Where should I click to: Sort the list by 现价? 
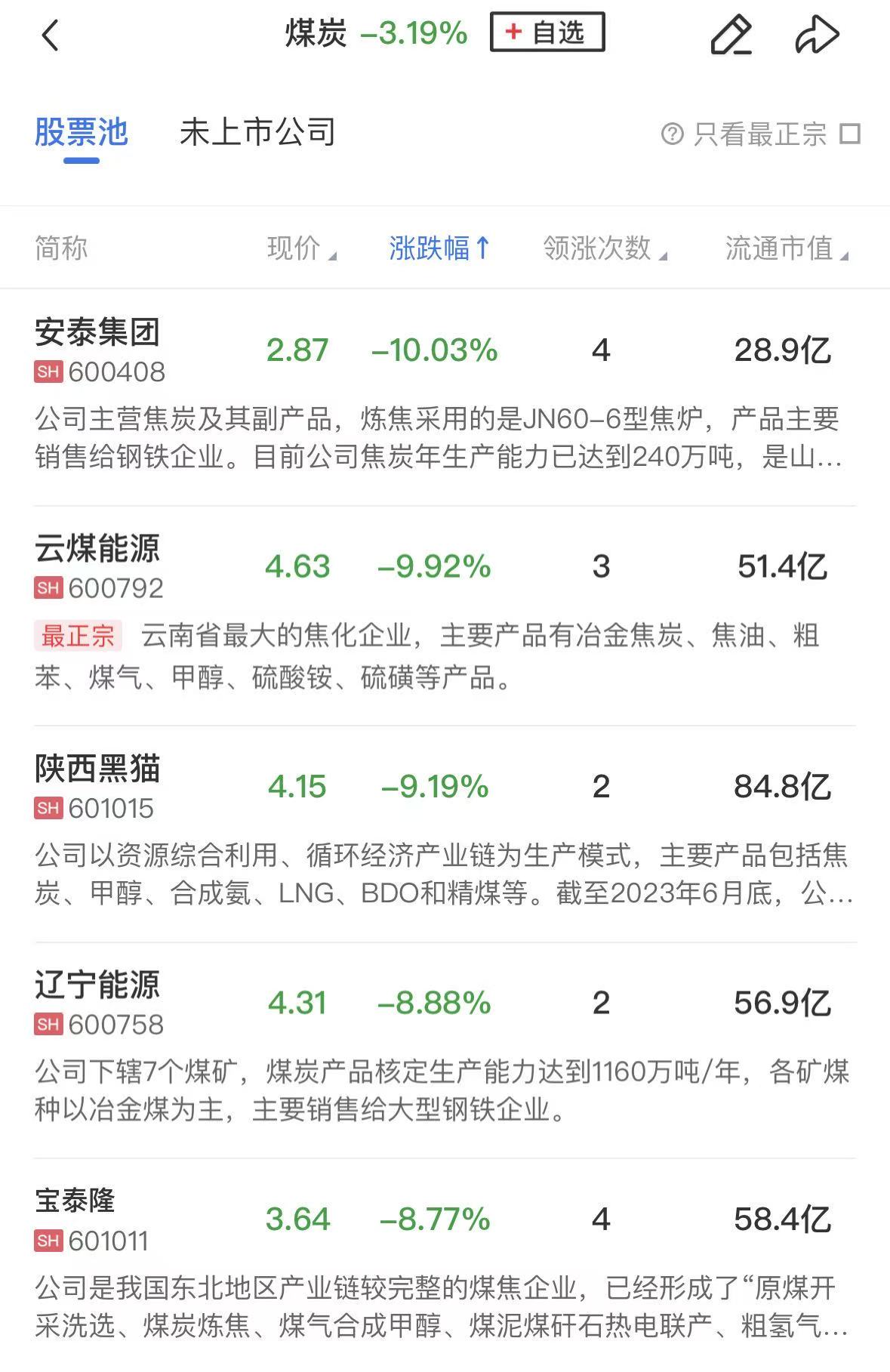pyautogui.click(x=301, y=248)
